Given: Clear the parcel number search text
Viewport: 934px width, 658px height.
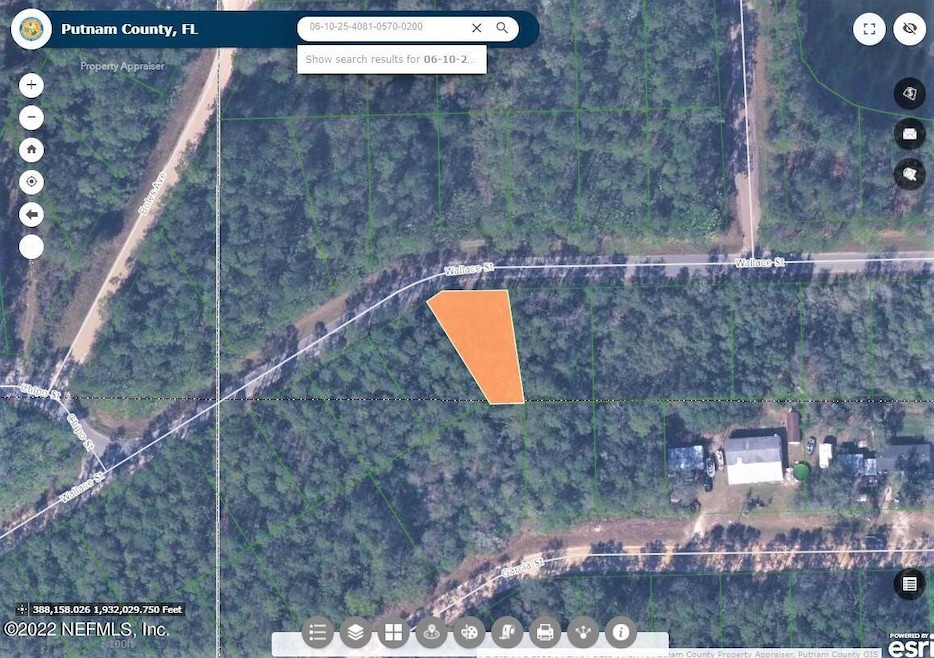Looking at the screenshot, I should coord(476,28).
